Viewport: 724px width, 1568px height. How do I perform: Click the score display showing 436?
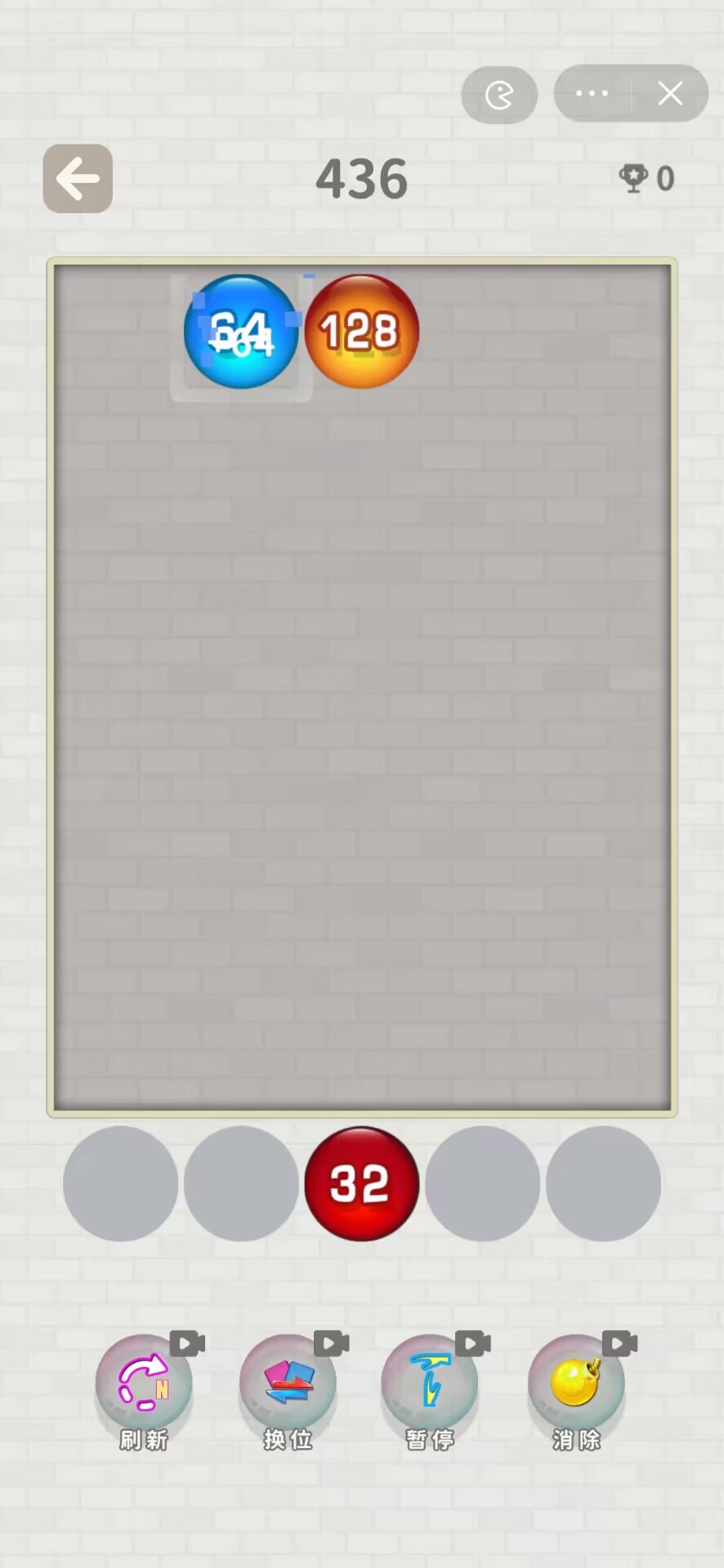pyautogui.click(x=362, y=178)
